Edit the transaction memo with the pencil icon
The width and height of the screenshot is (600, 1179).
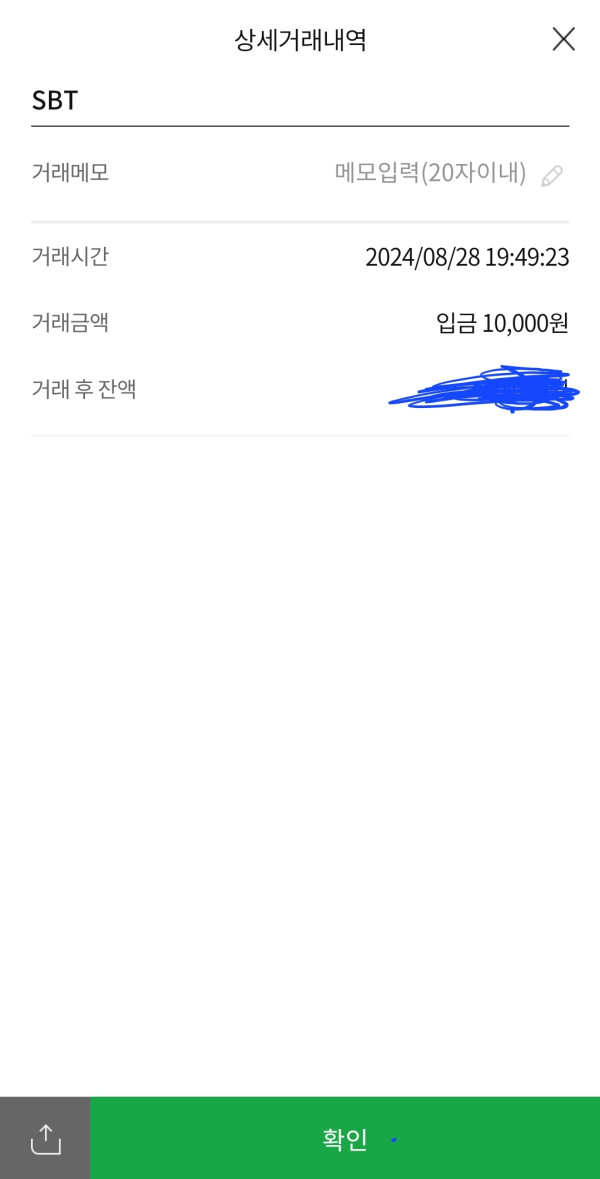pyautogui.click(x=552, y=176)
